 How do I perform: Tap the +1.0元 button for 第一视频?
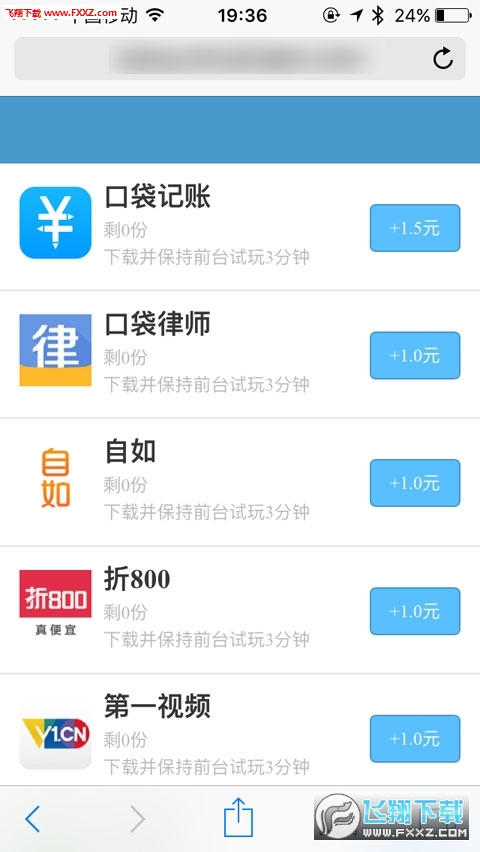click(x=415, y=738)
